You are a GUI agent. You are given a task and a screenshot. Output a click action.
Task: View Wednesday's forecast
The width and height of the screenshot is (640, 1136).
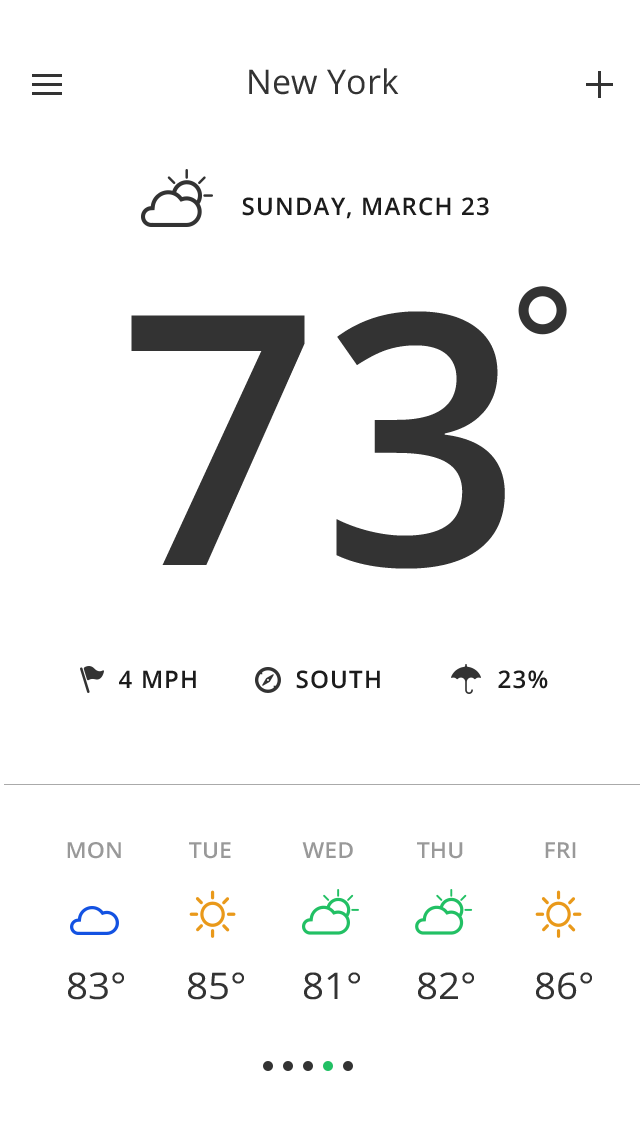[328, 920]
